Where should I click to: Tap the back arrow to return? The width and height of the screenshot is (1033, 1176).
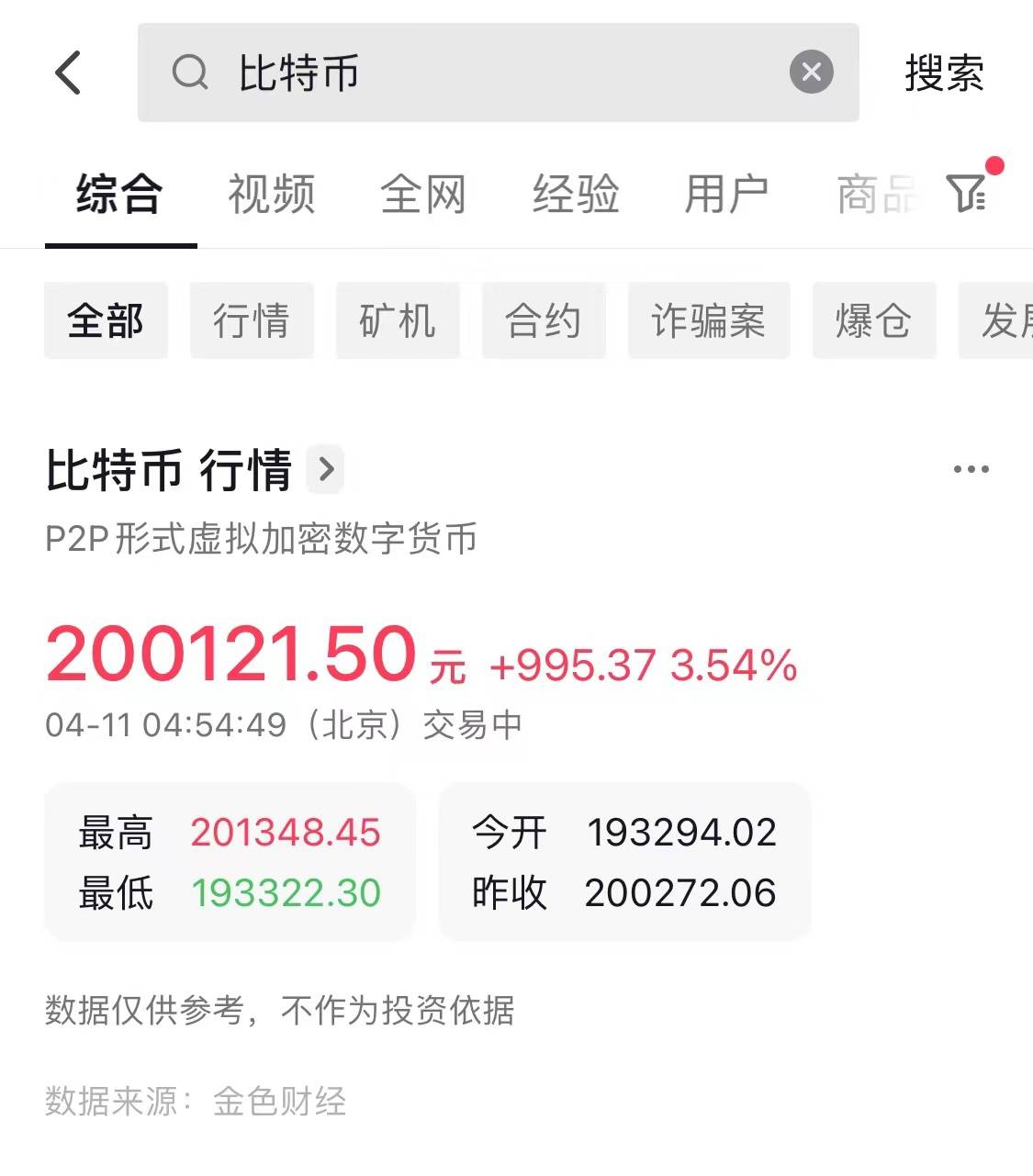click(67, 73)
